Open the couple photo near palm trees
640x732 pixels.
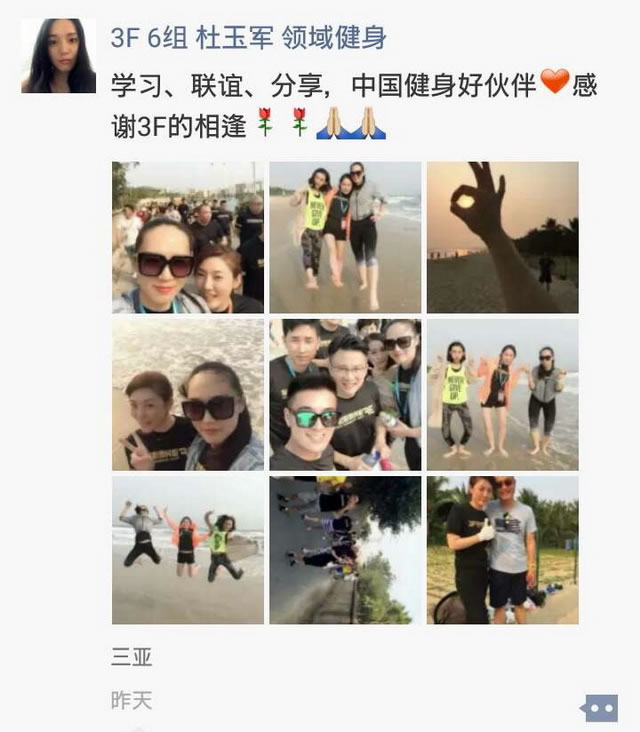pos(502,549)
